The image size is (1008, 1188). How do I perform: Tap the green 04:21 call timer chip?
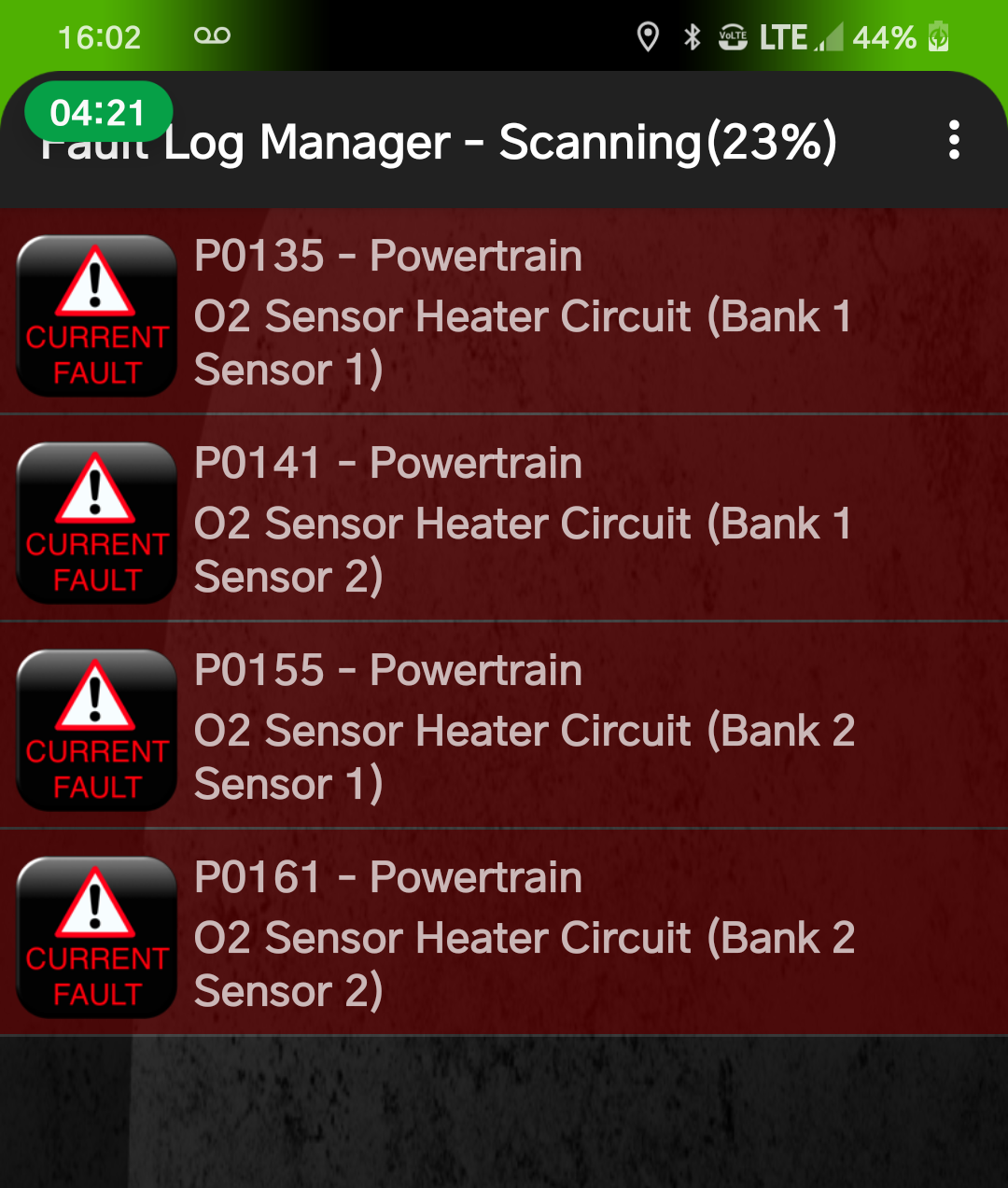[x=98, y=112]
